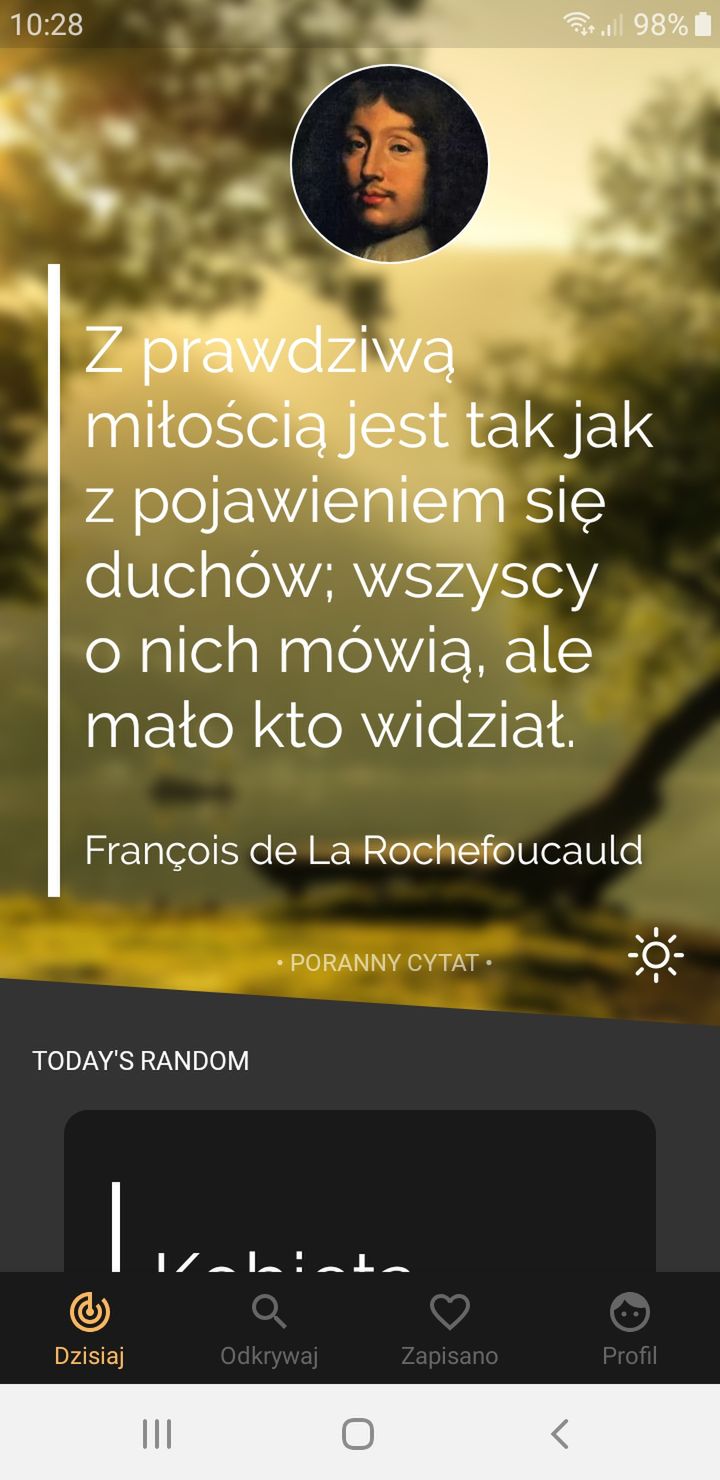Open Today's Random quote card
The image size is (720, 1480).
360,1191
